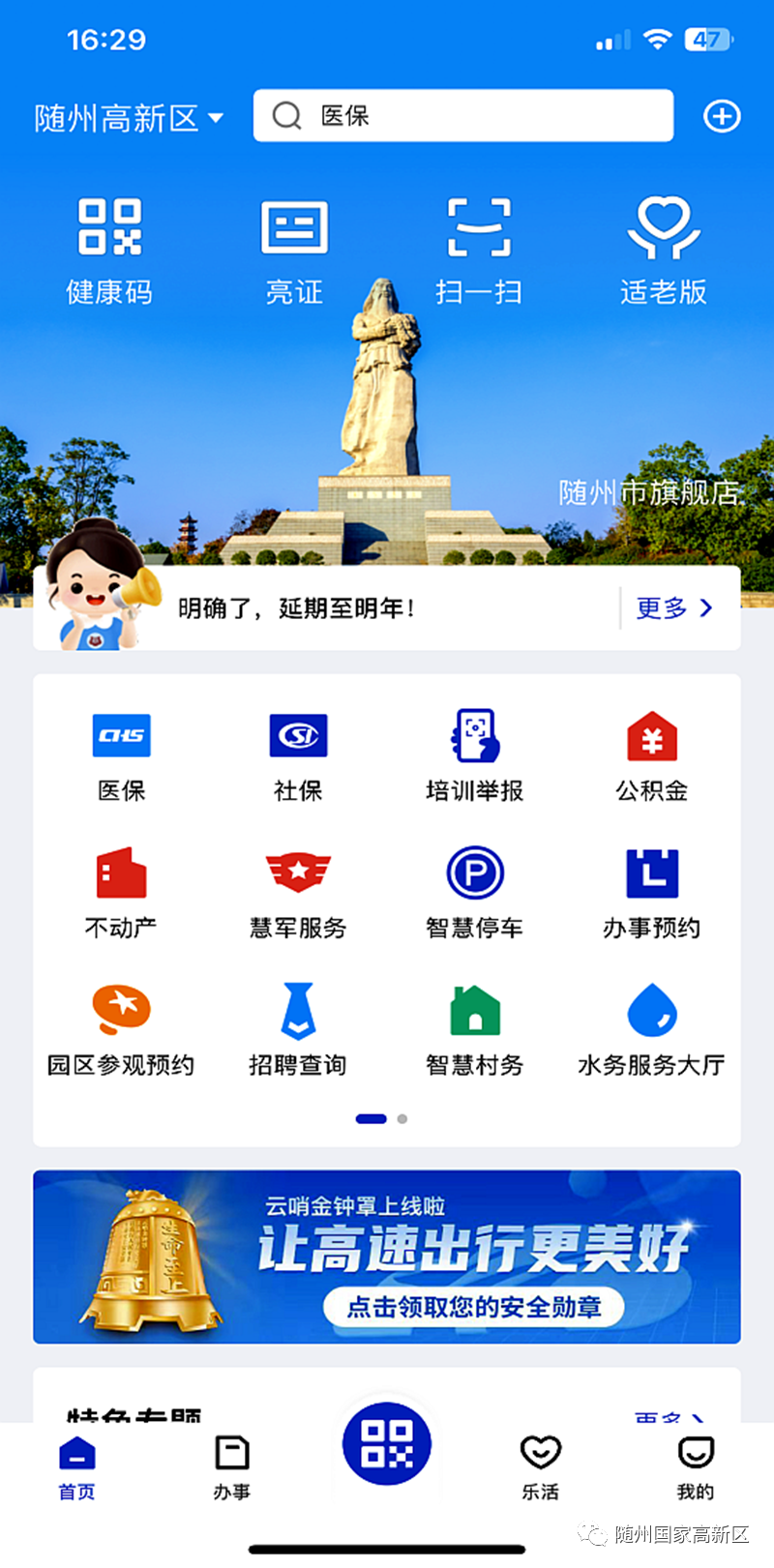
Task: Open the 随州高新区 region dropdown
Action: point(130,118)
